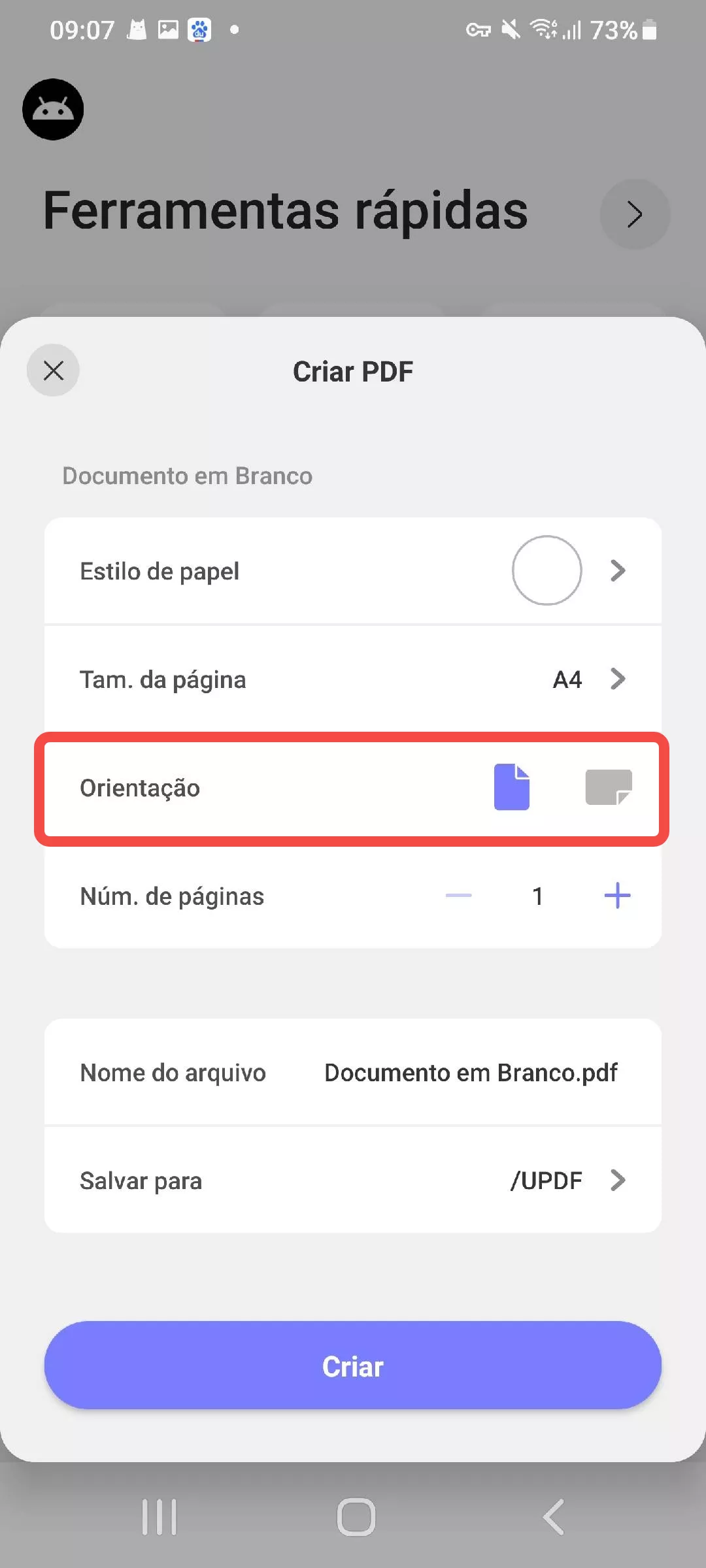Change the Tam. da página setting
This screenshot has width=706, height=1568.
pyautogui.click(x=353, y=679)
